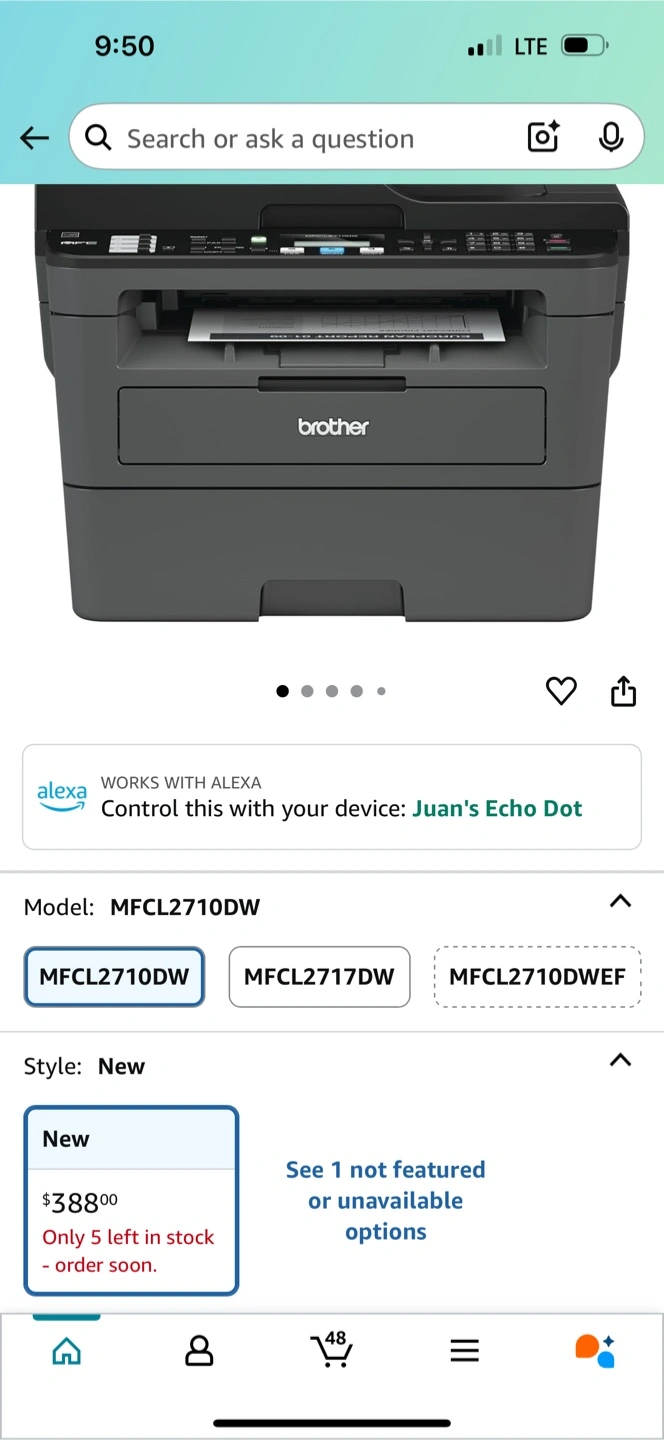Select the New style at $388
664x1440 pixels.
pos(131,1201)
